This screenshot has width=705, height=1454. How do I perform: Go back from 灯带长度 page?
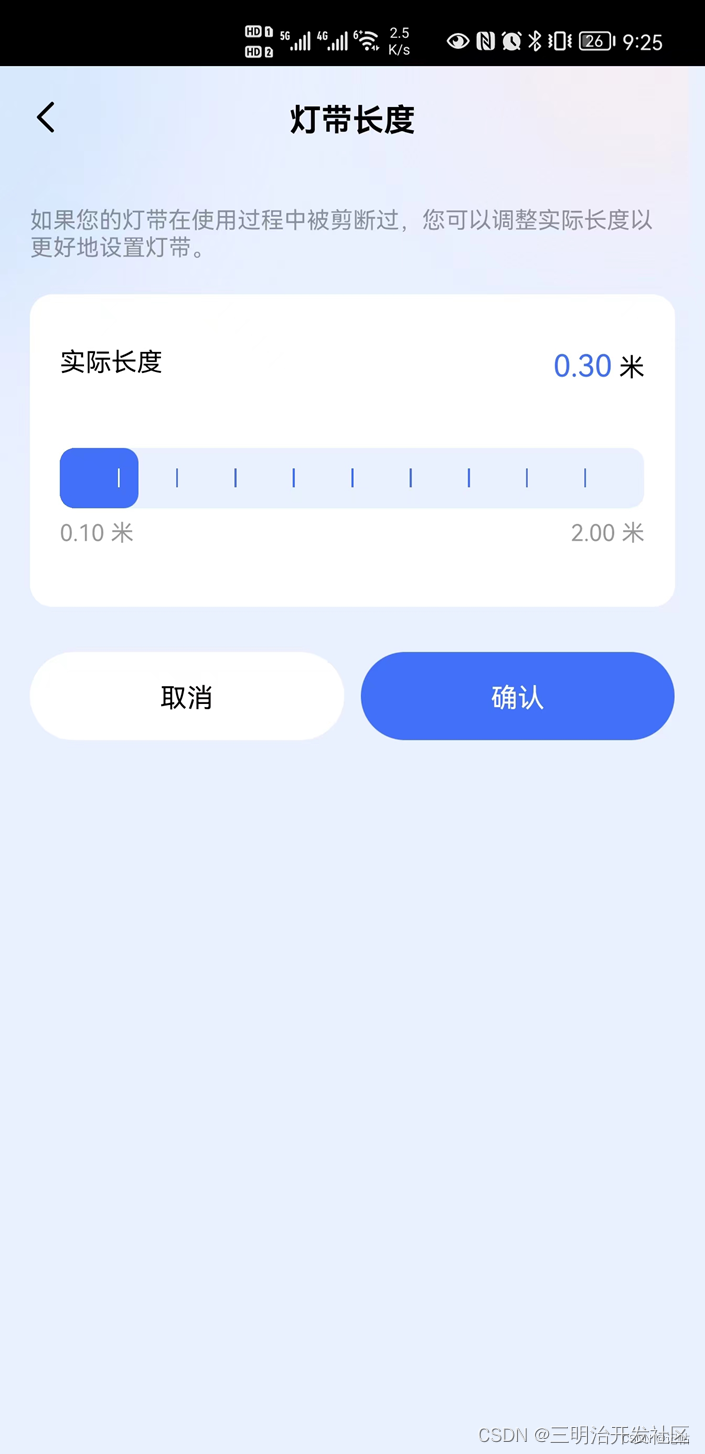(x=46, y=118)
